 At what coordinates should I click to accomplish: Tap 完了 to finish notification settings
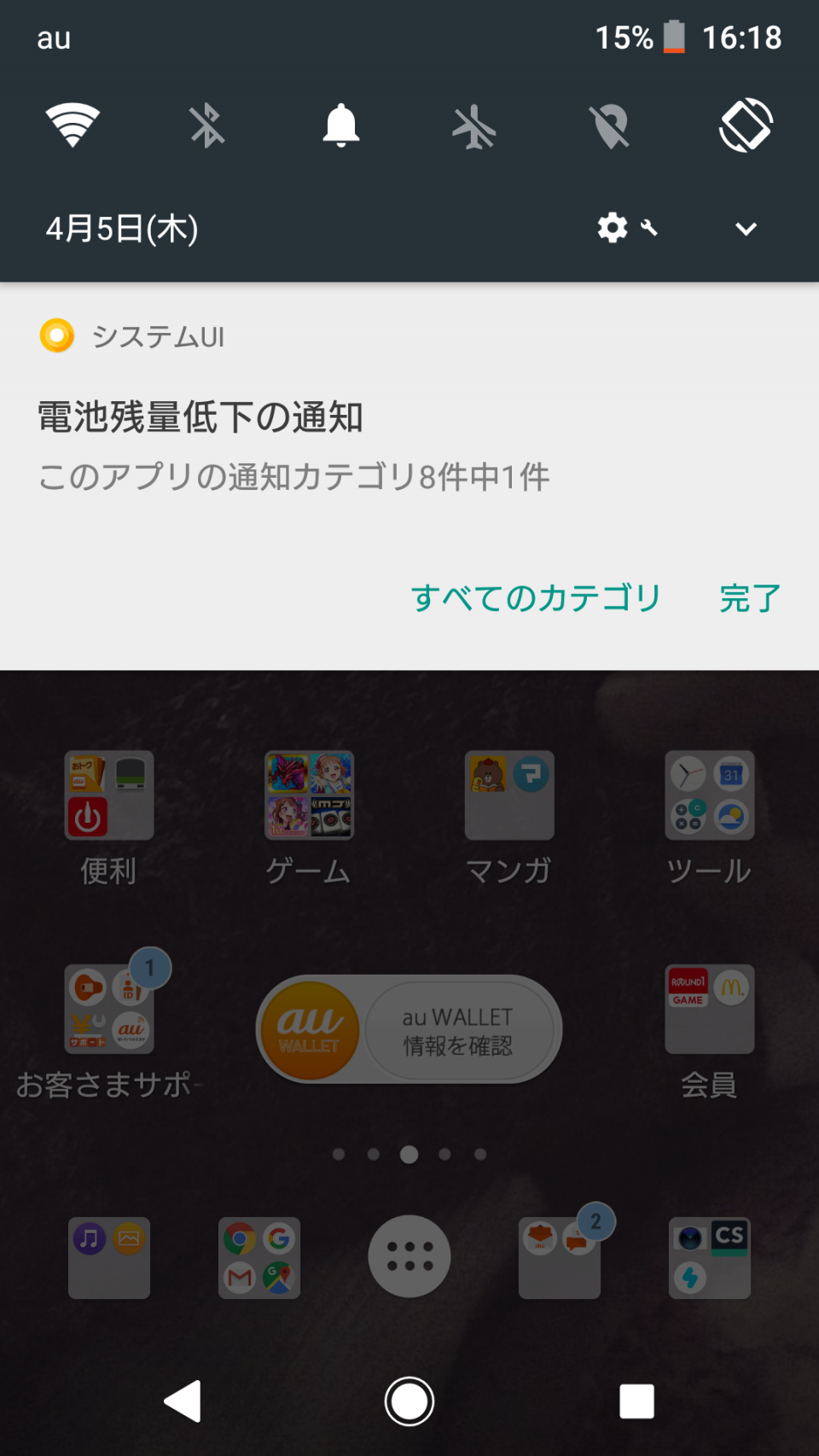coord(749,598)
